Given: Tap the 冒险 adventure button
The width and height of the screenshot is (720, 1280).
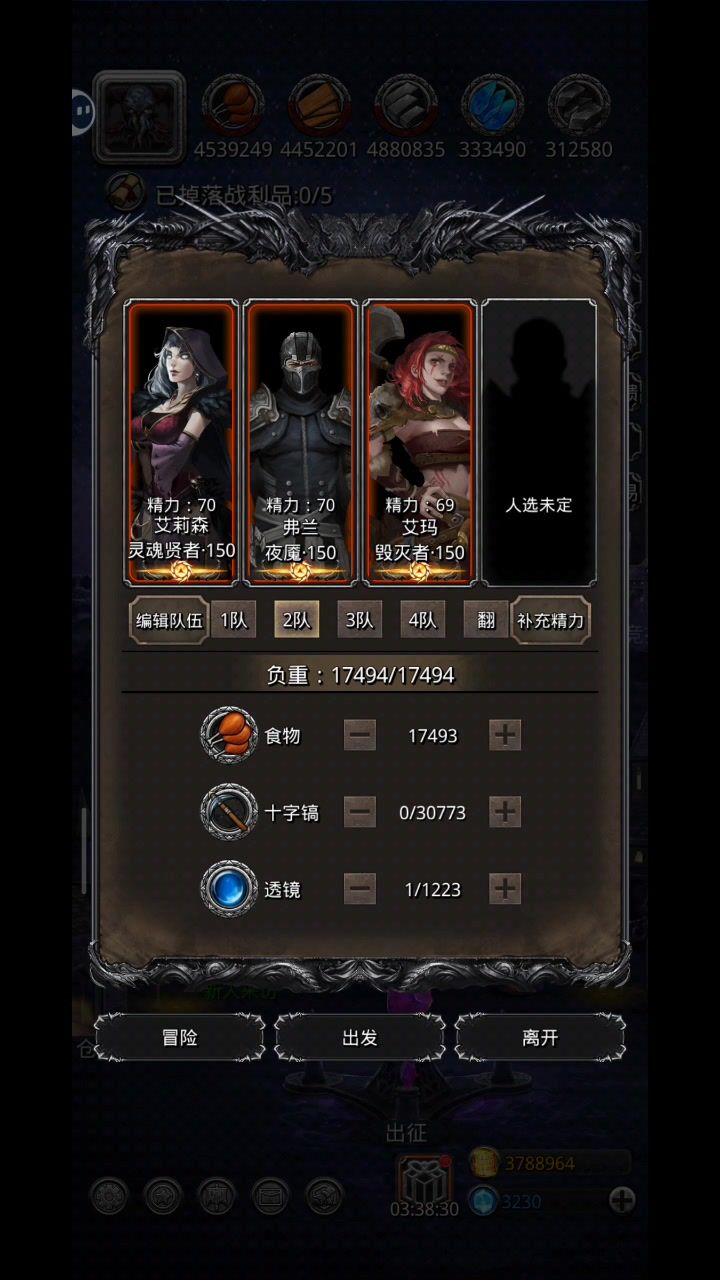Looking at the screenshot, I should pos(179,1037).
